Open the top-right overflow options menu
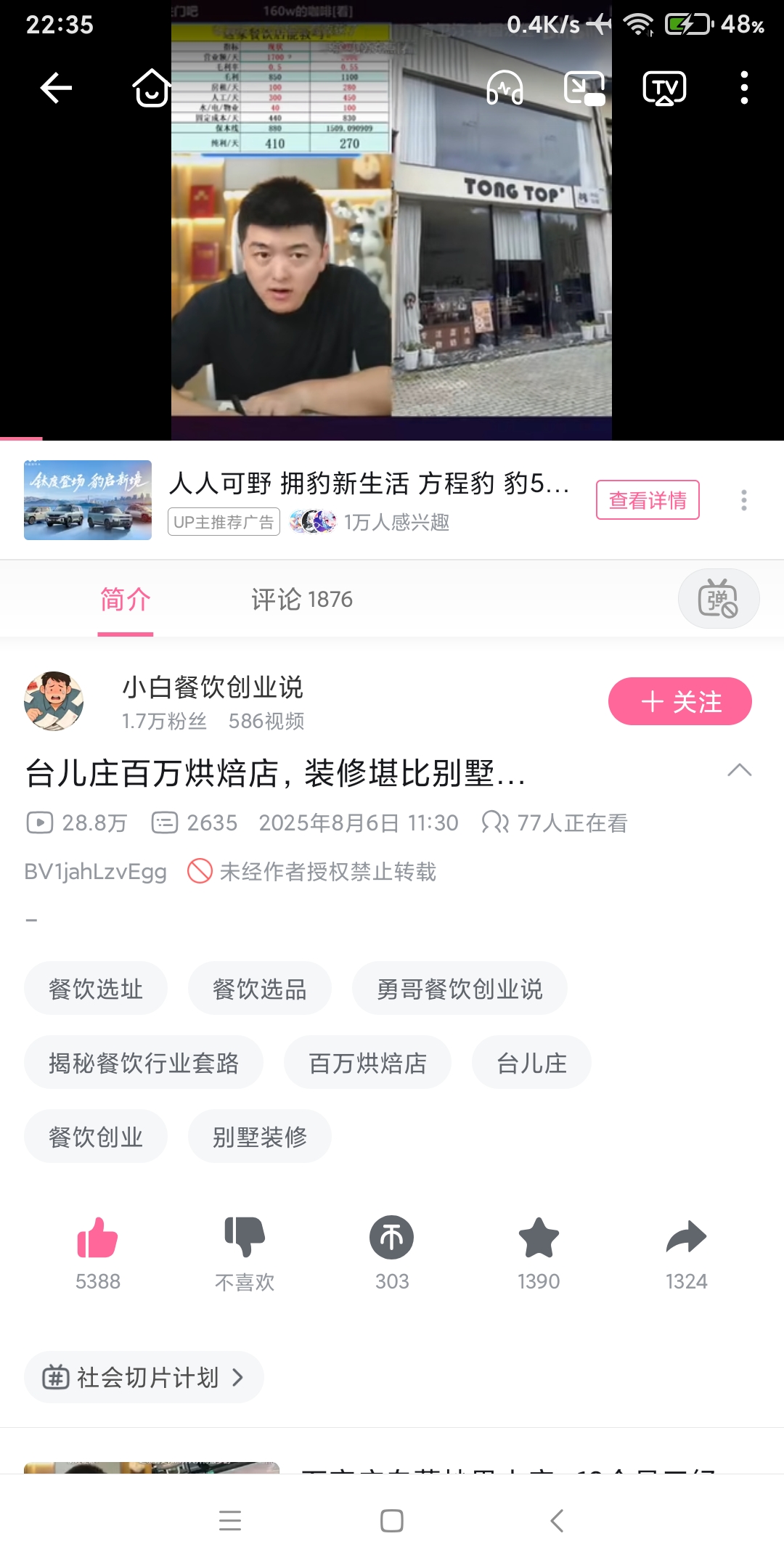 click(x=743, y=89)
